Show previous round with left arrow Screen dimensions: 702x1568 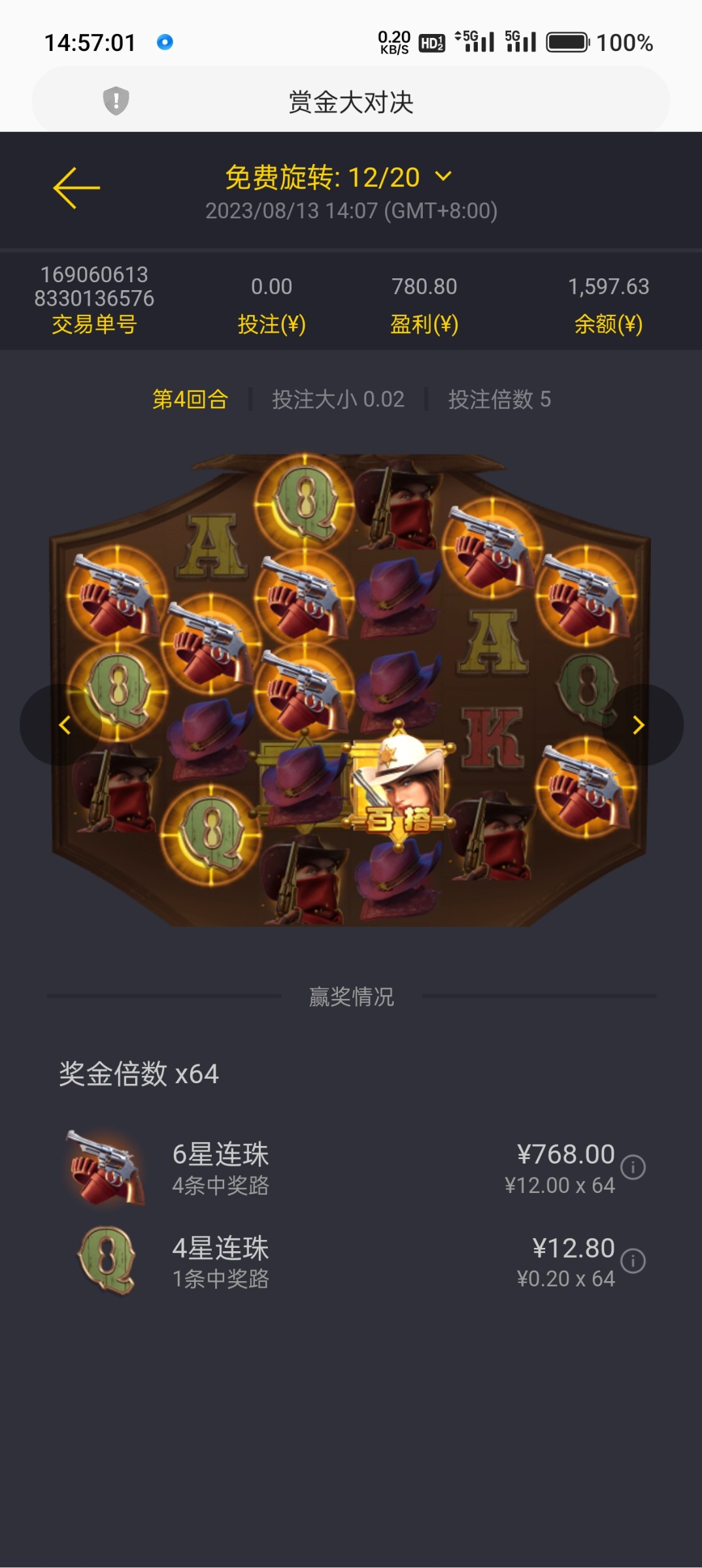[64, 725]
